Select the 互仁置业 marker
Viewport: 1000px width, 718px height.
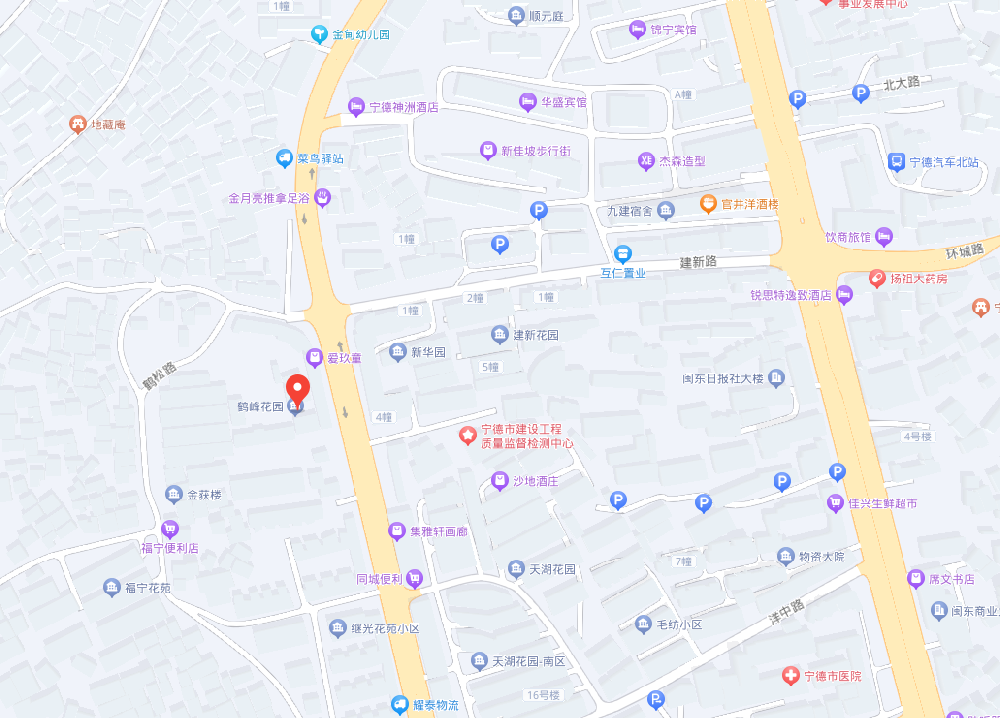click(622, 254)
